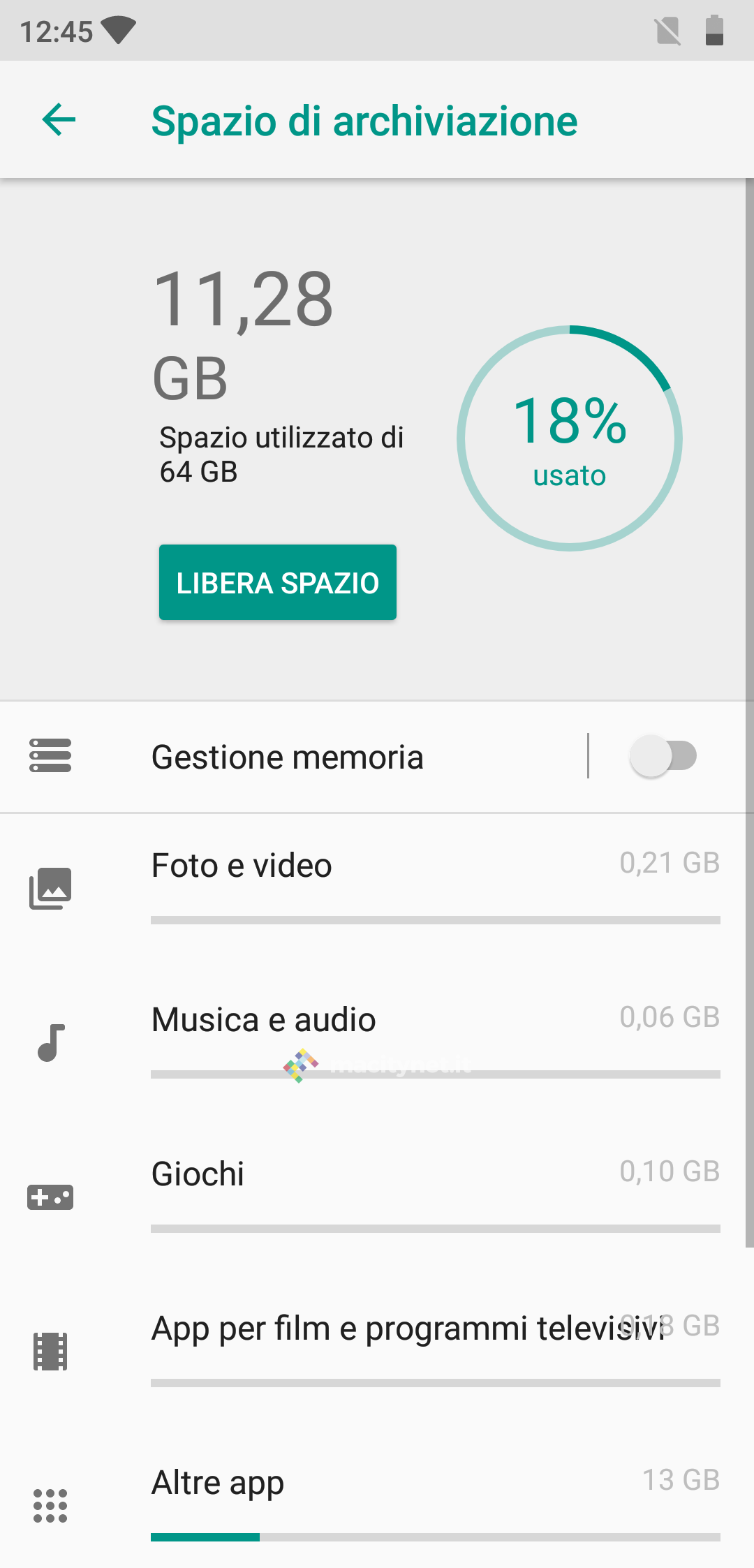This screenshot has height=1568, width=754.
Task: Open Gestione memoria settings
Action: click(x=288, y=757)
